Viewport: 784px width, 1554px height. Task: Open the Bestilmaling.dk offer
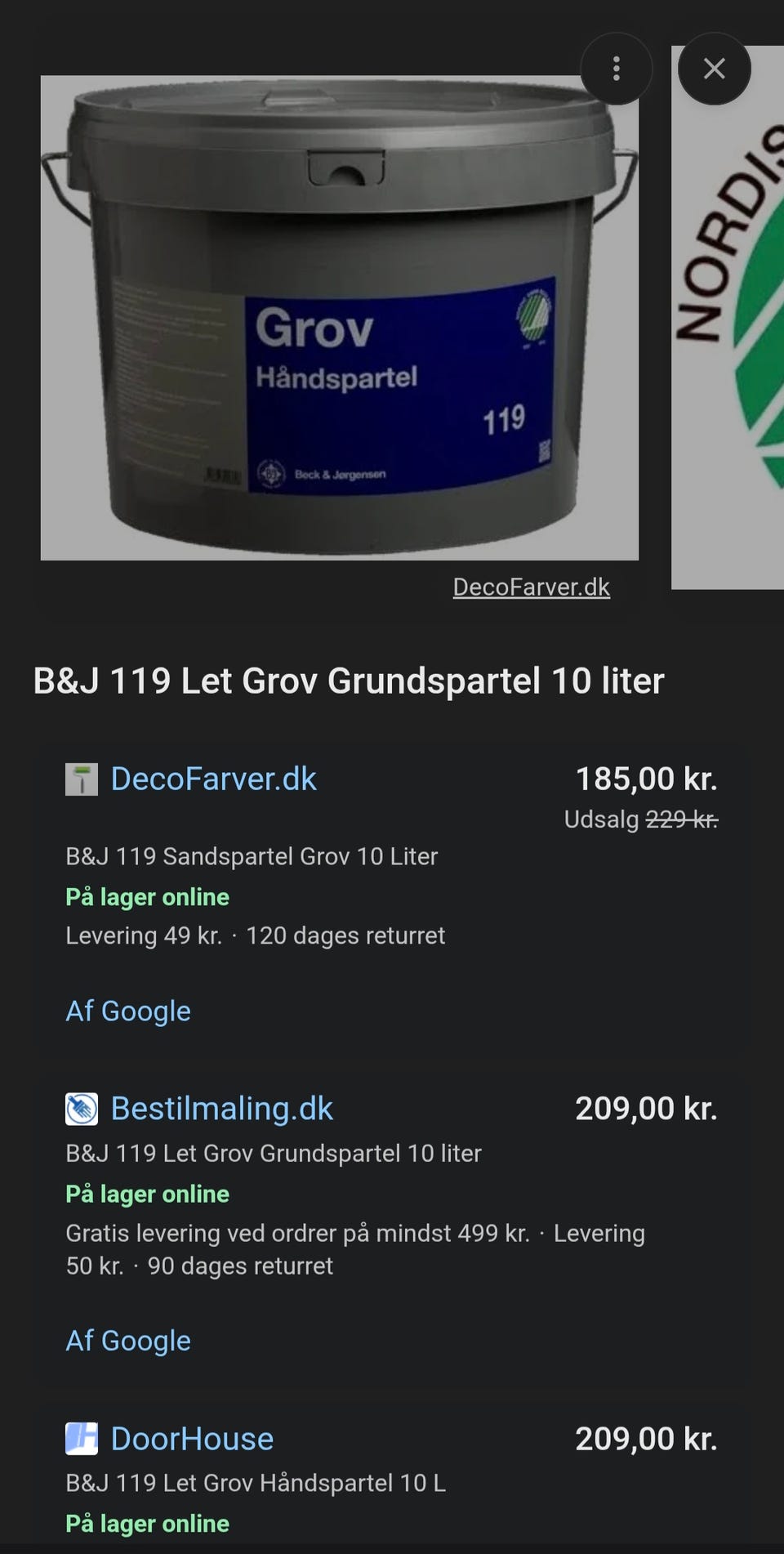(221, 1109)
